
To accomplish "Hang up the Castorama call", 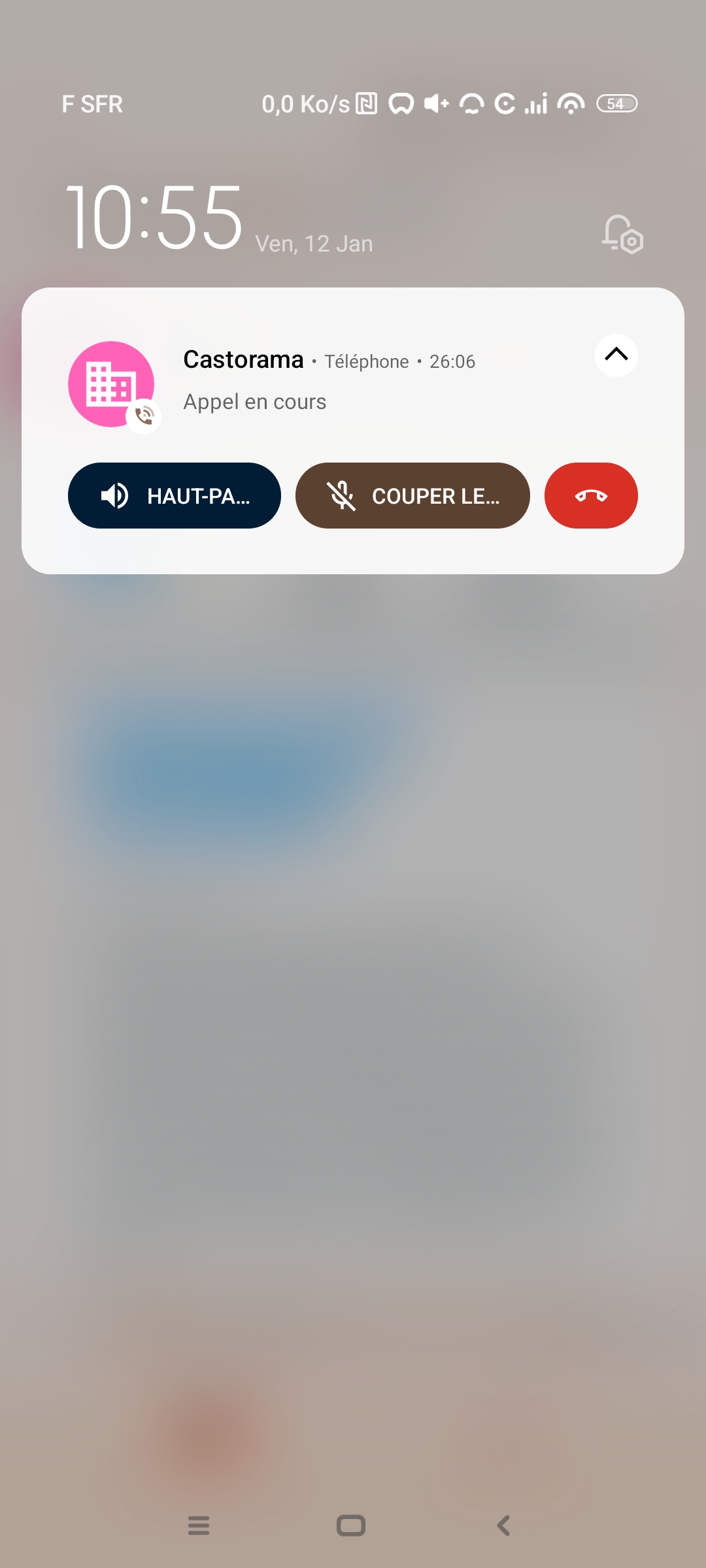I will [591, 496].
